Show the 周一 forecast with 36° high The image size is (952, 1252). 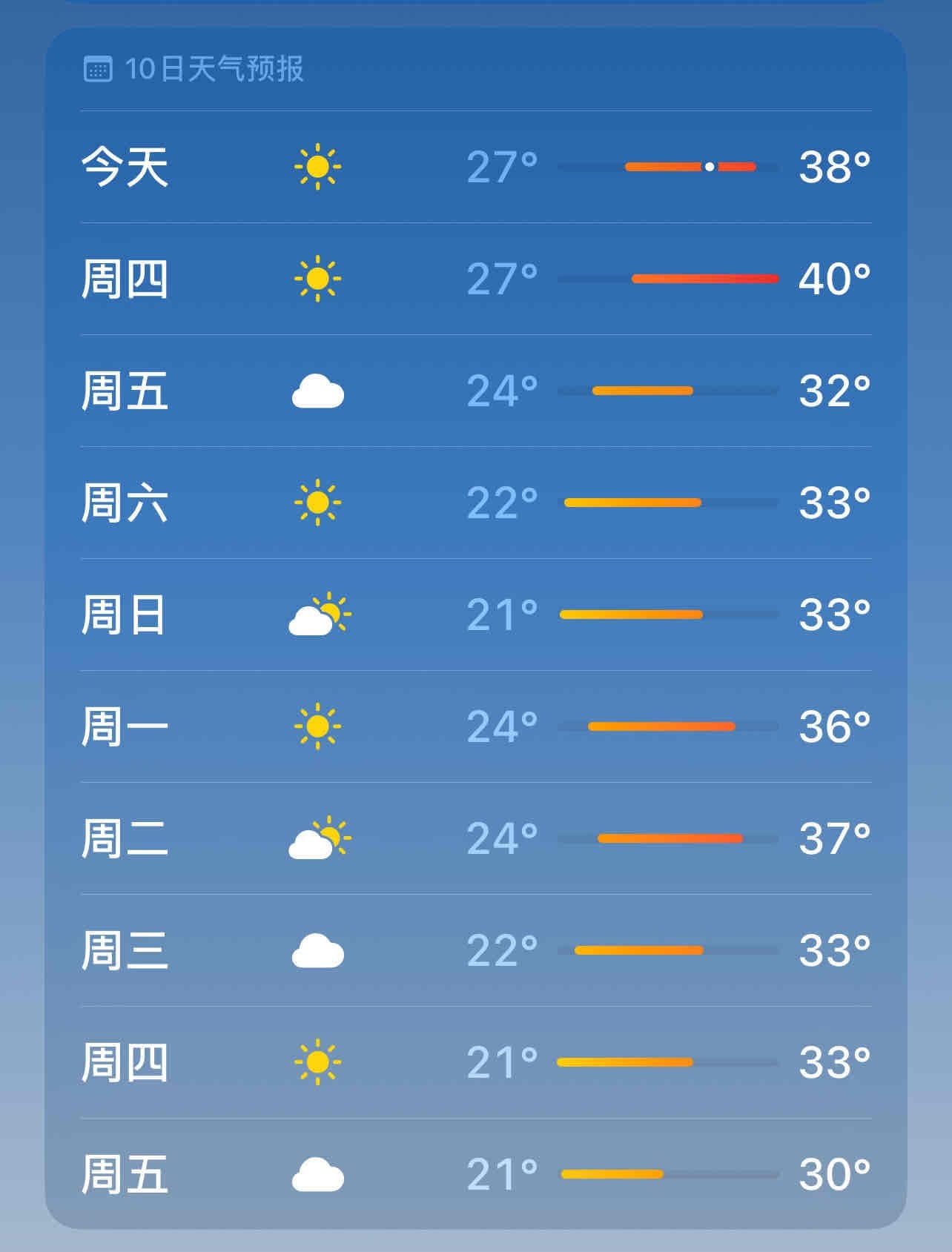click(476, 726)
